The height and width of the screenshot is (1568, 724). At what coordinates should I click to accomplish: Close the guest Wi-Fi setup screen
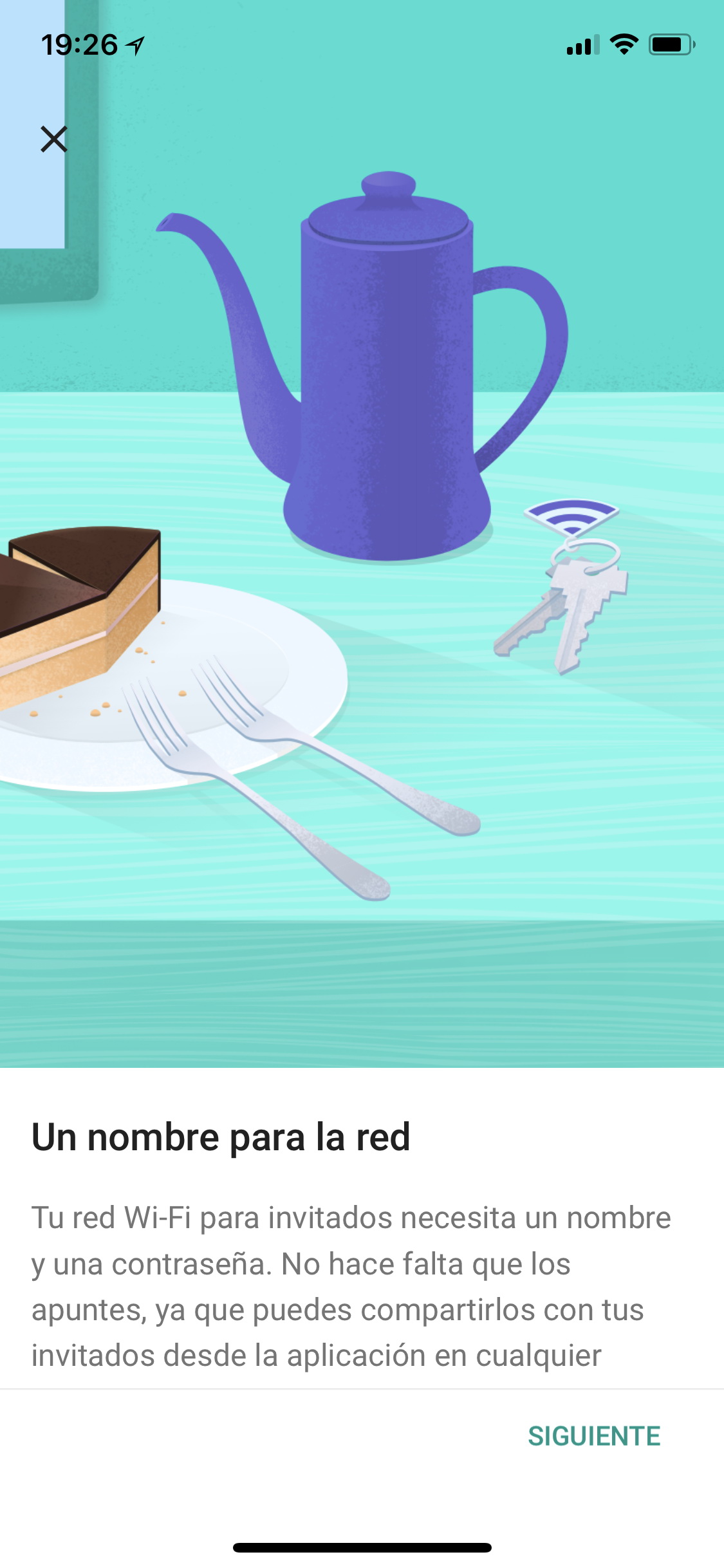pyautogui.click(x=54, y=139)
